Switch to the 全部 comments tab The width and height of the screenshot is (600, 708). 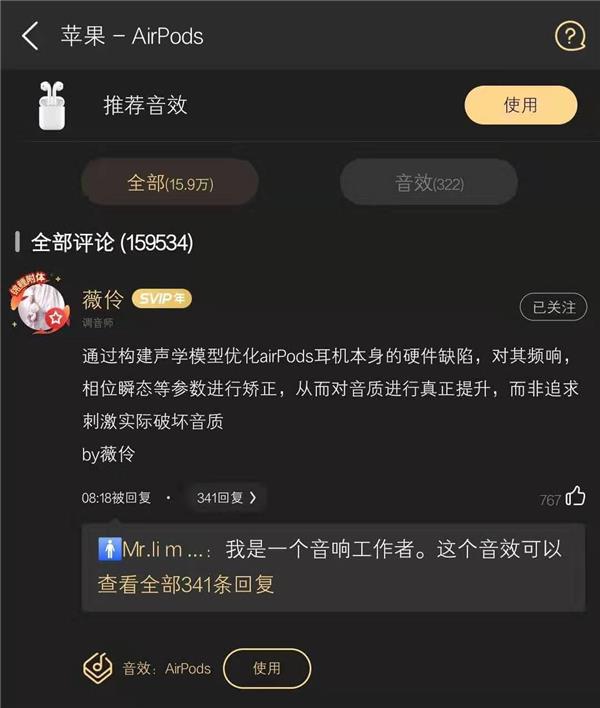pyautogui.click(x=169, y=182)
